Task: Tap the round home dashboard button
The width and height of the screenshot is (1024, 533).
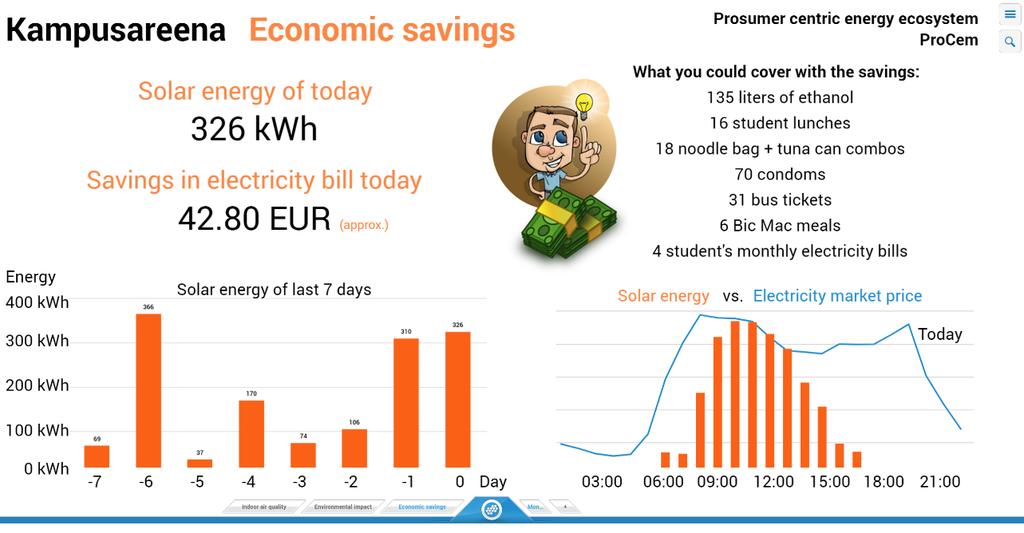Action: click(x=491, y=509)
